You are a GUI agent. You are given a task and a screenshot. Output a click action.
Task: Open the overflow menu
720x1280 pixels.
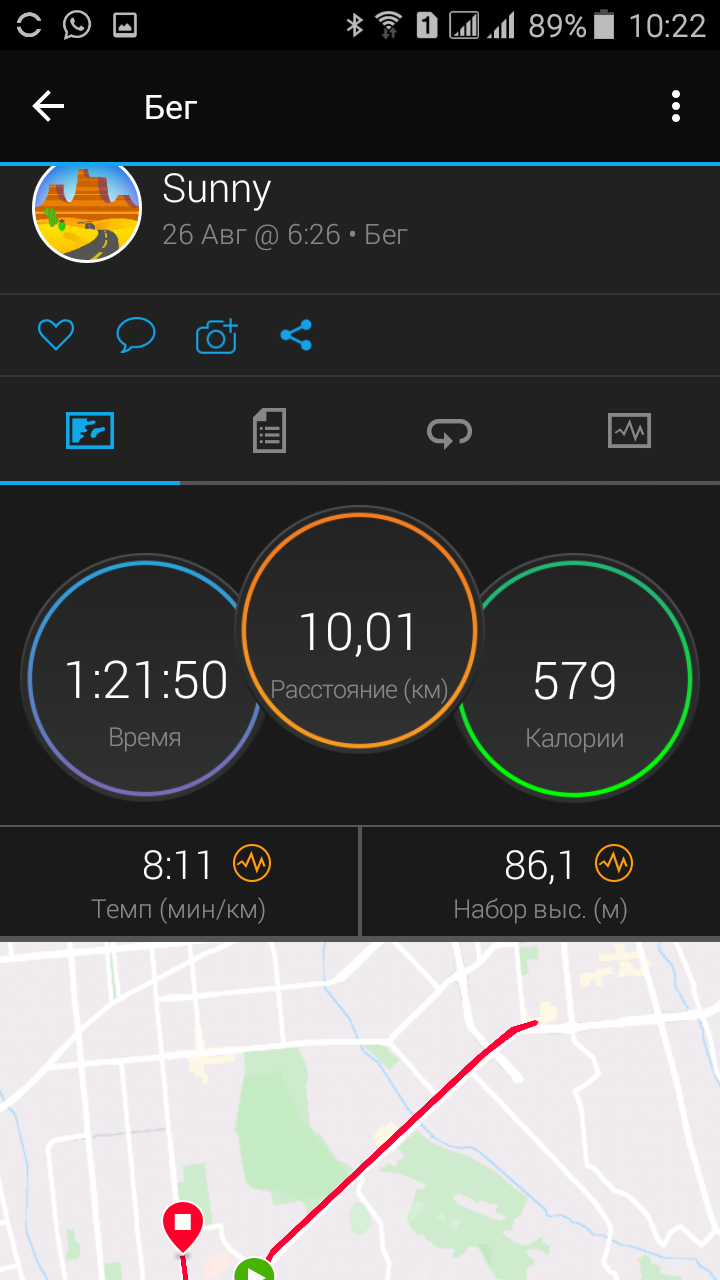click(676, 106)
